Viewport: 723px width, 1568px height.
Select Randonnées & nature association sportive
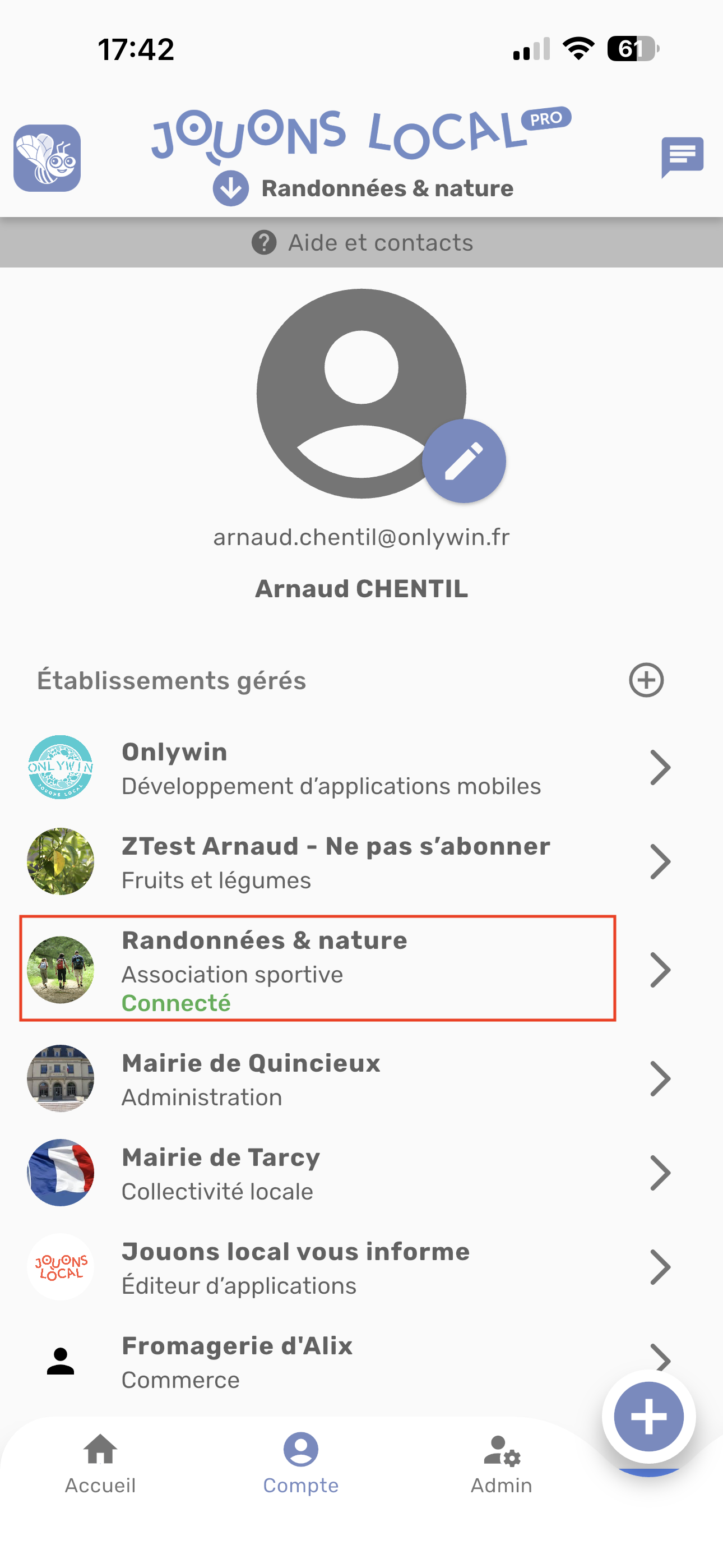(318, 969)
